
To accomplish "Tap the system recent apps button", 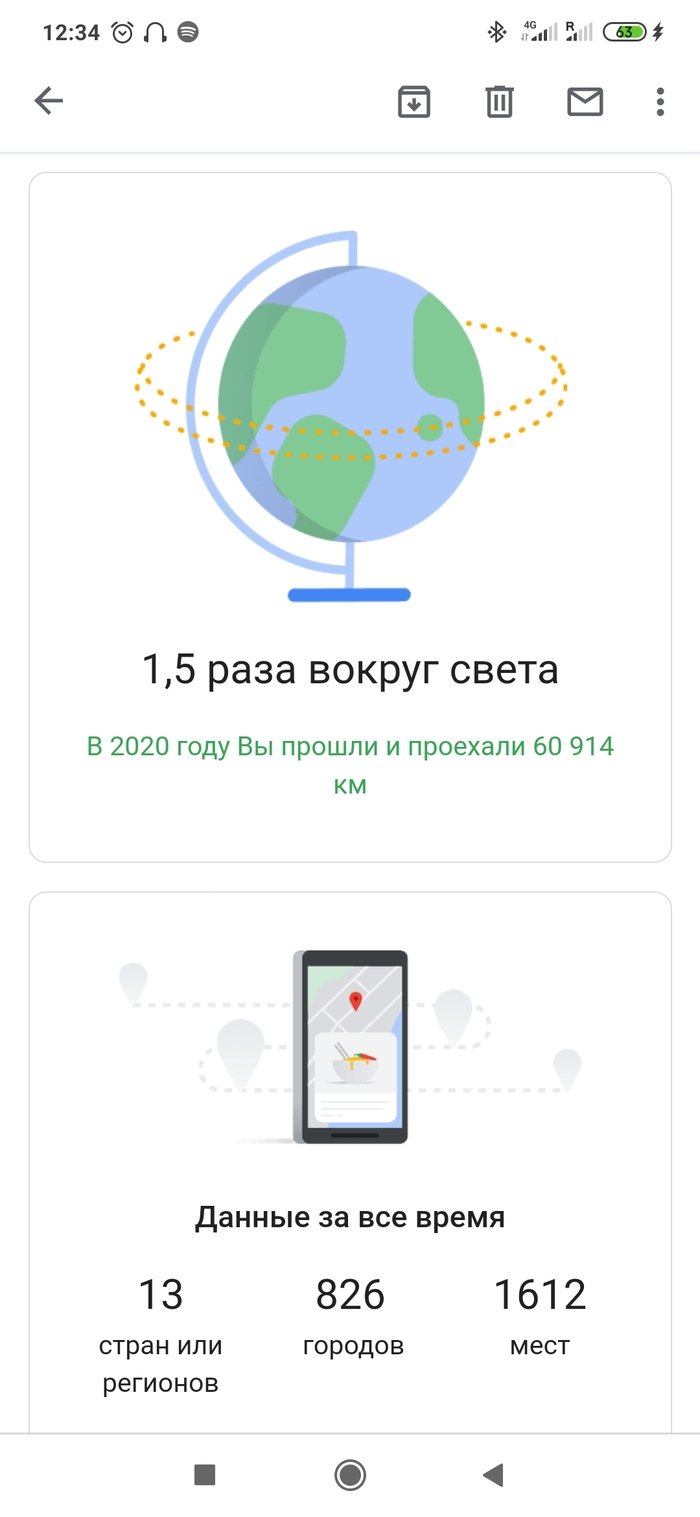I will click(x=205, y=1474).
